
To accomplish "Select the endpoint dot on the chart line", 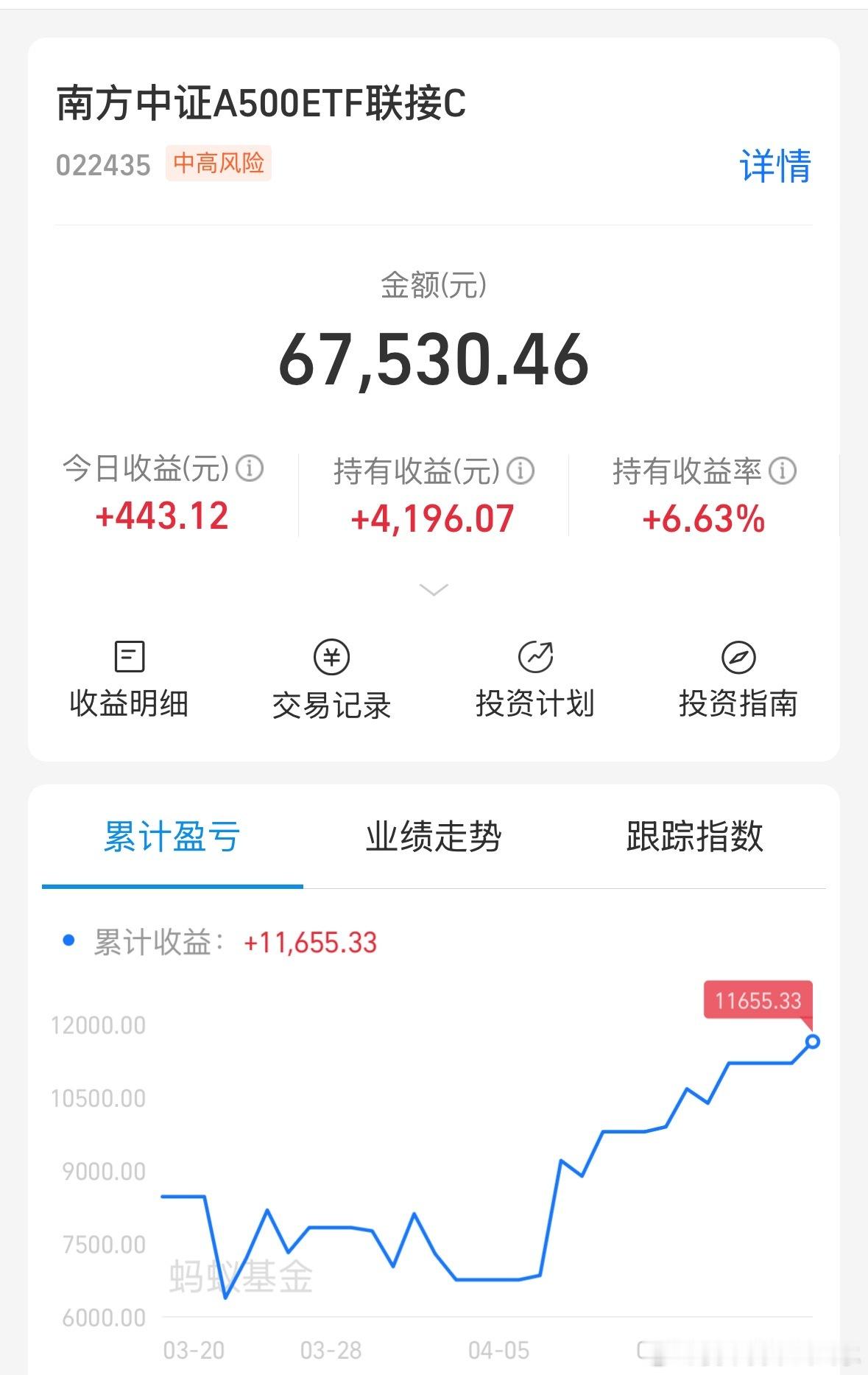I will (x=812, y=1041).
